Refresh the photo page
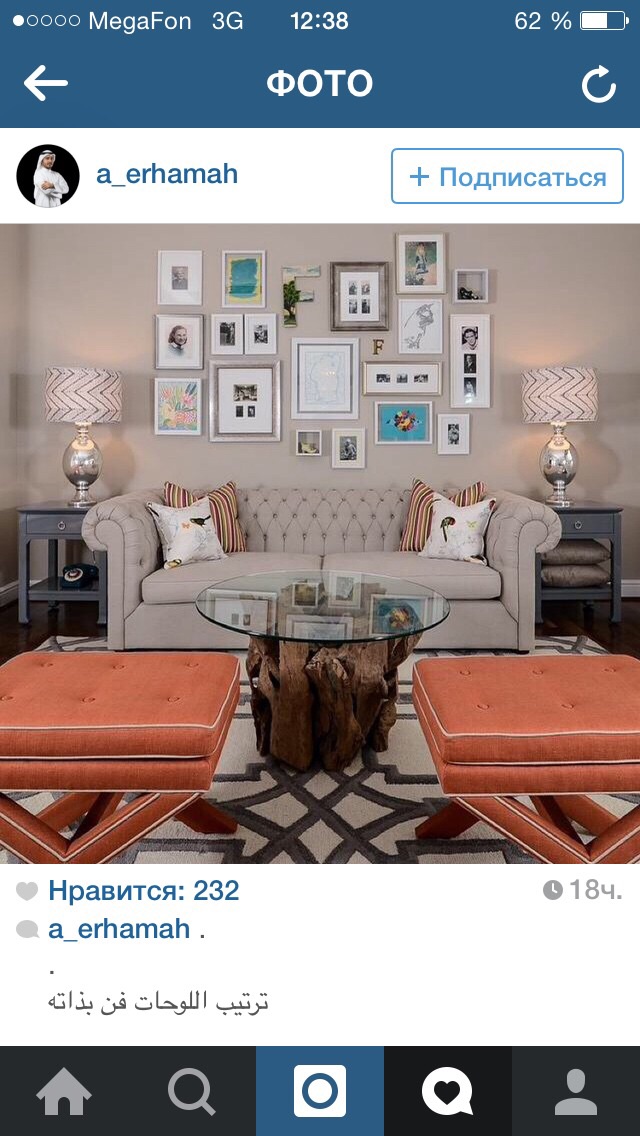Image resolution: width=640 pixels, height=1136 pixels. [598, 85]
